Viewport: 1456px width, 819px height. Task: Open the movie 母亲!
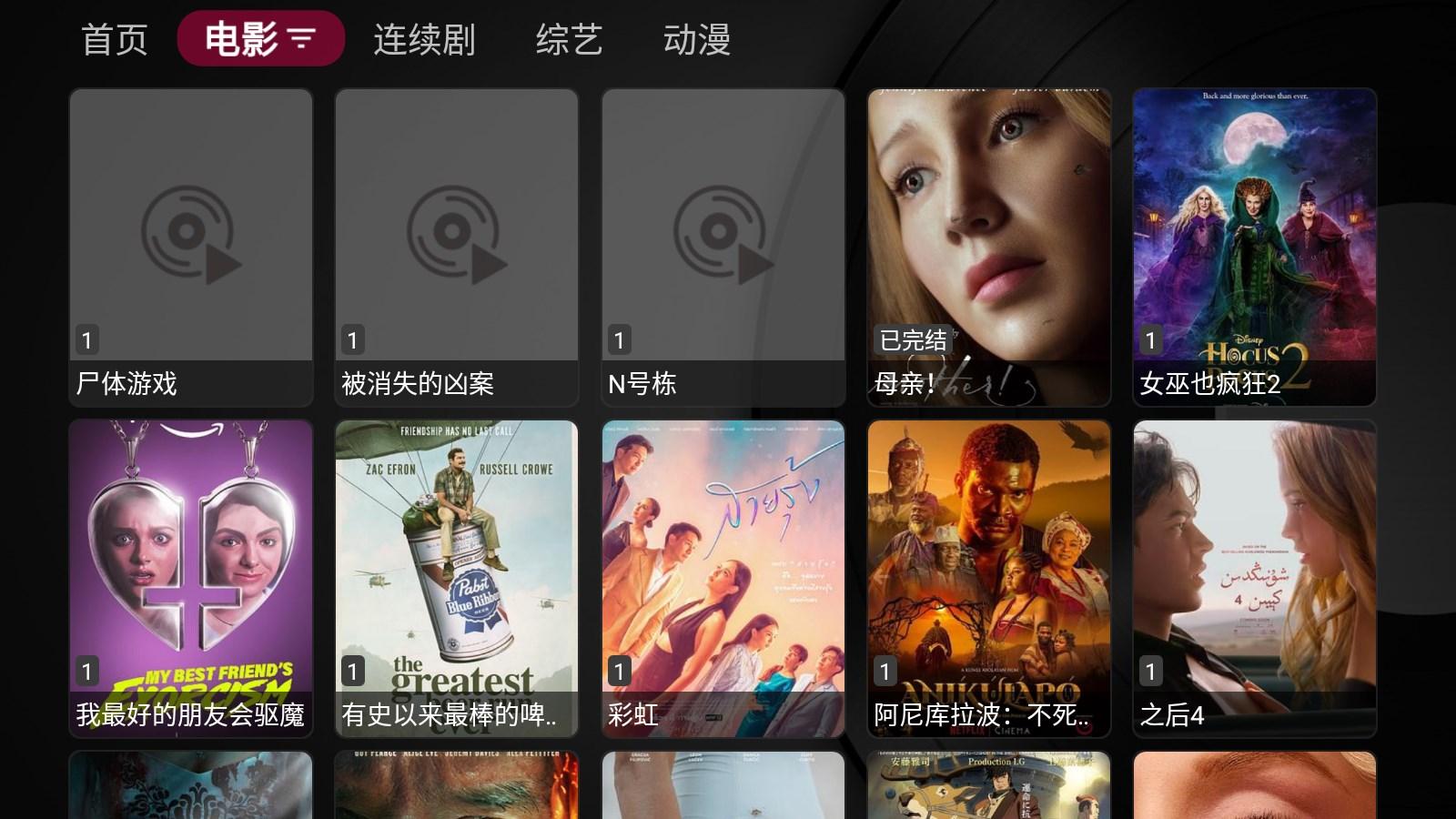pos(989,247)
